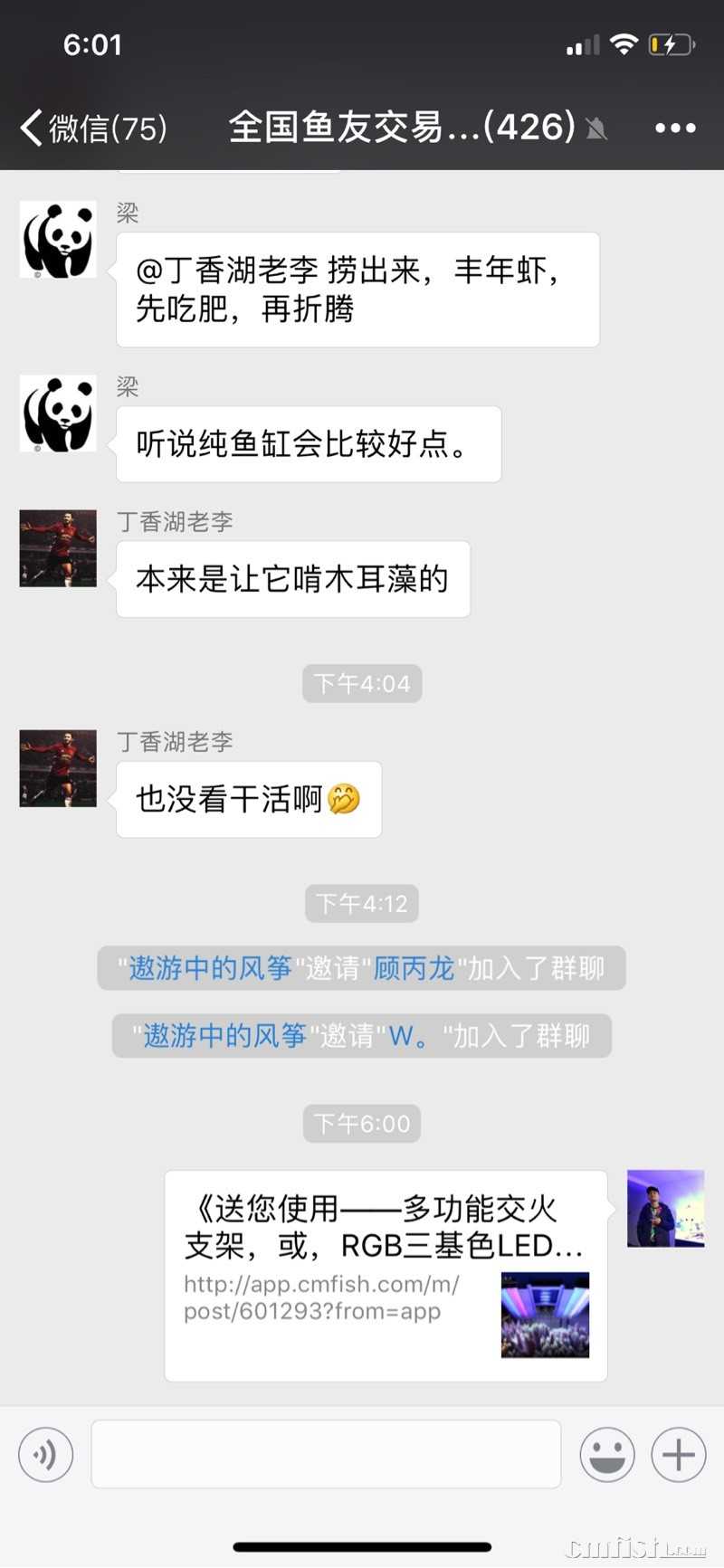Image resolution: width=724 pixels, height=1568 pixels.
Task: View 顾丙龙's profile from the invite notice
Action: (414, 968)
